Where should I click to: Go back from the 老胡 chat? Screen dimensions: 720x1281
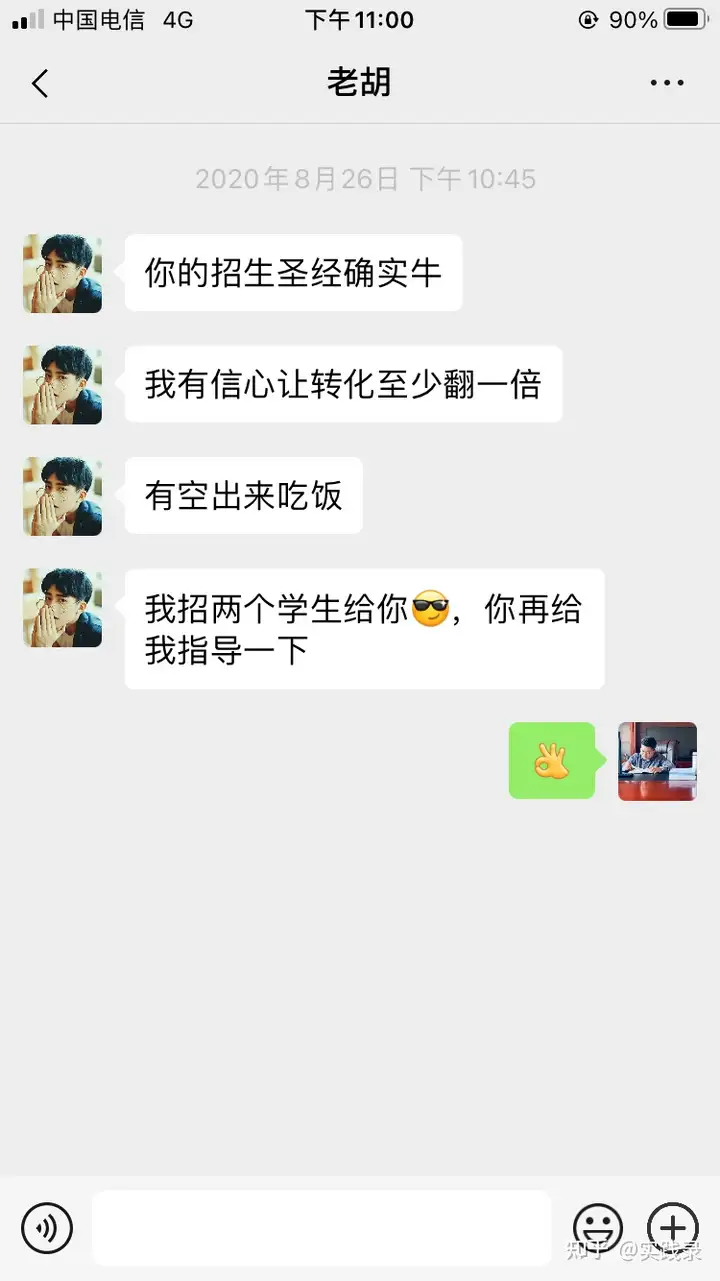coord(40,83)
